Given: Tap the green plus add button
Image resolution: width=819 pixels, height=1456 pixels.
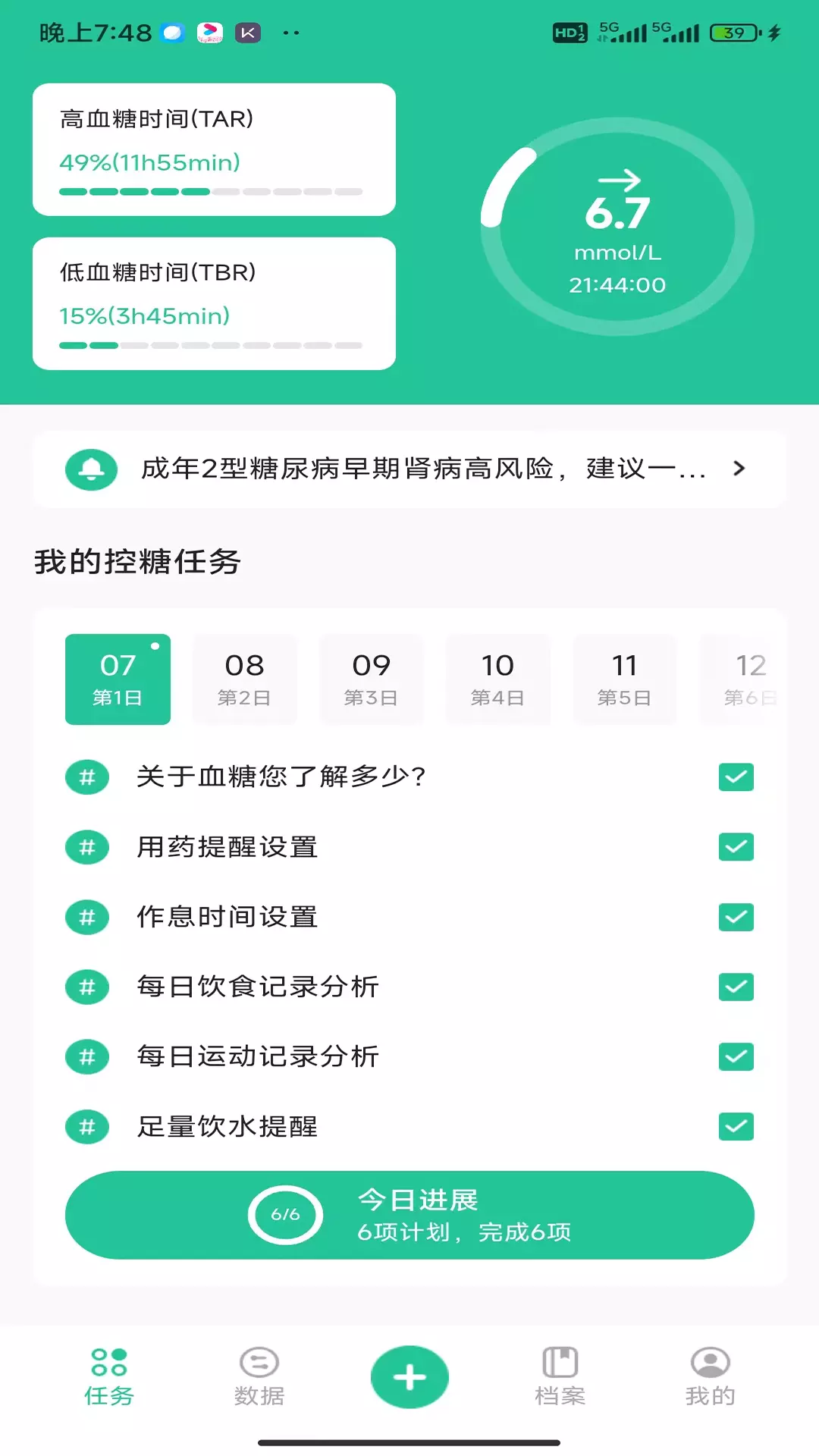Looking at the screenshot, I should tap(409, 1377).
